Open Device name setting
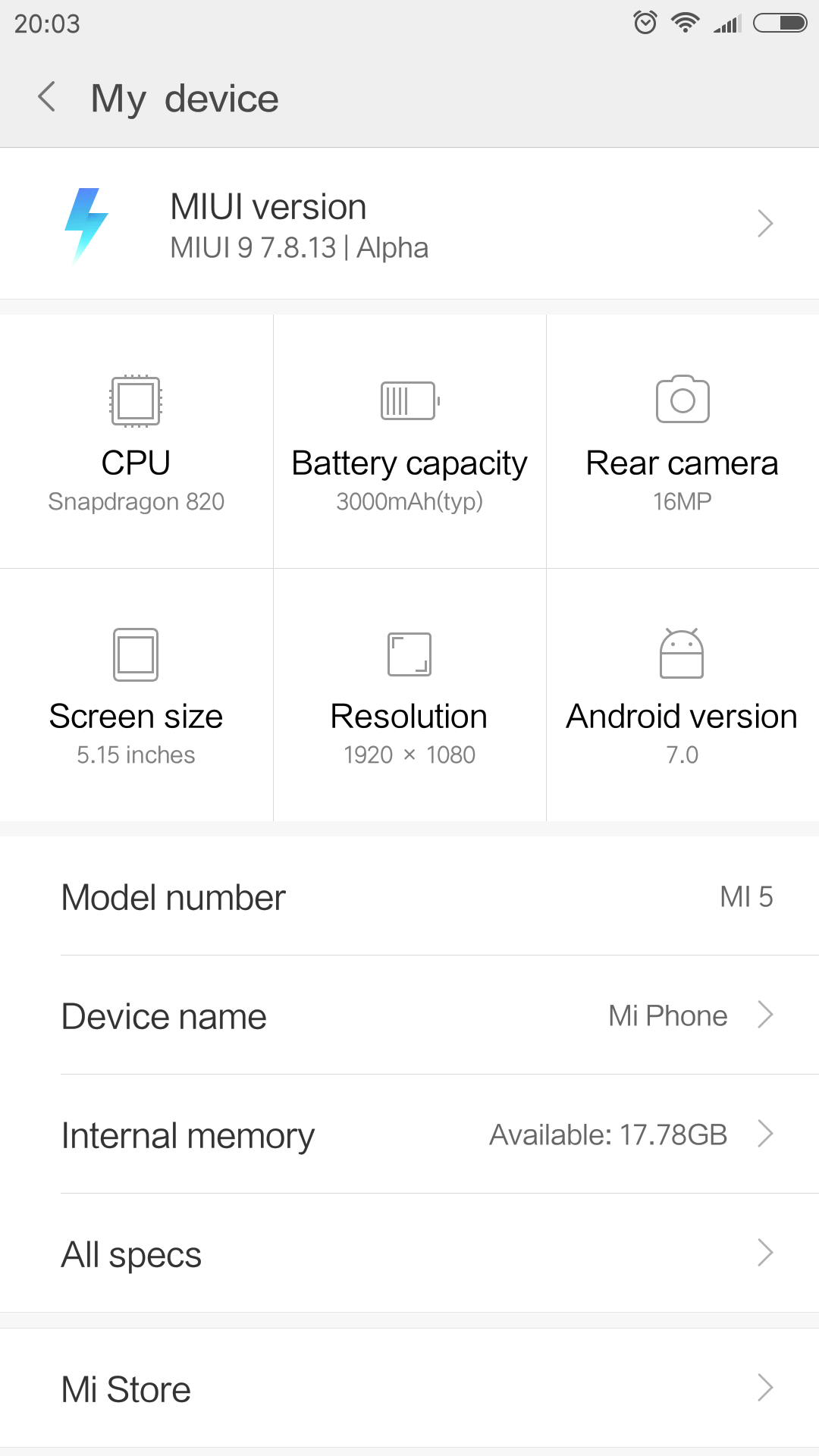Screen dimensions: 819x1456 coord(409,1015)
